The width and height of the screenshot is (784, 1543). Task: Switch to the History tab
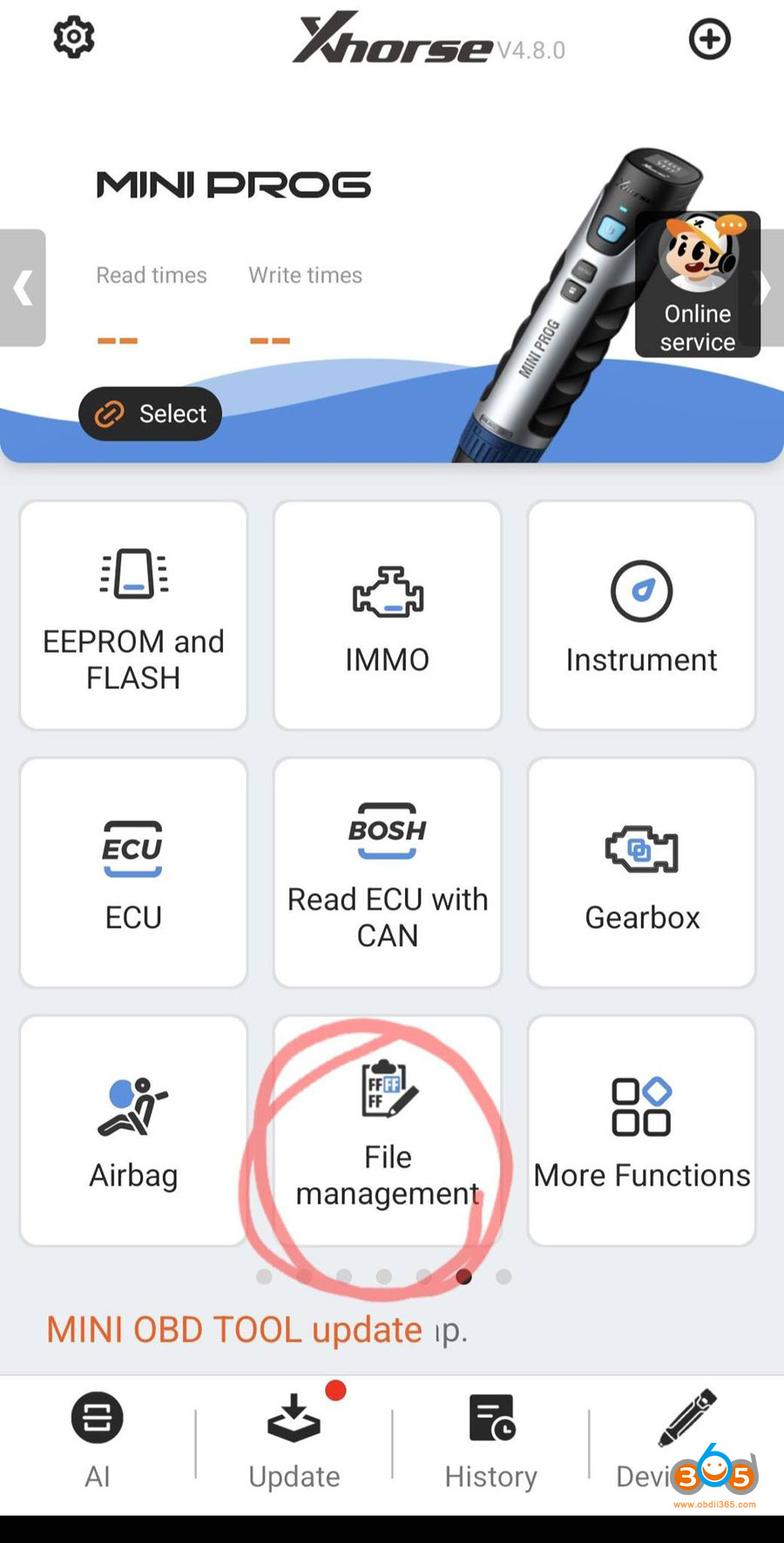[491, 1438]
